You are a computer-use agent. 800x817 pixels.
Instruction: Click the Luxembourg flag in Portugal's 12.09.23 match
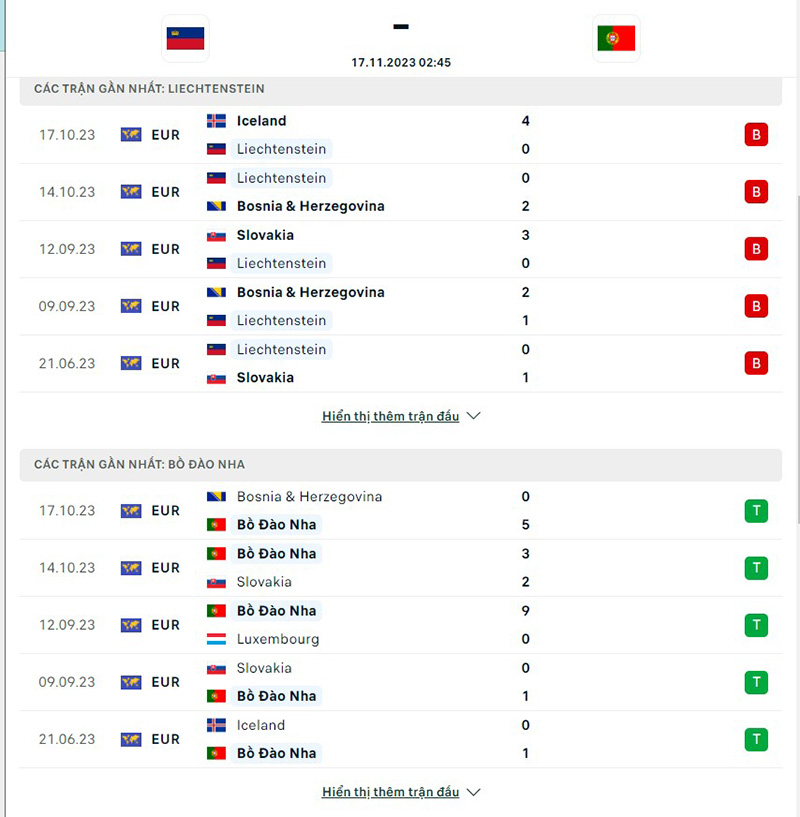pyautogui.click(x=219, y=639)
